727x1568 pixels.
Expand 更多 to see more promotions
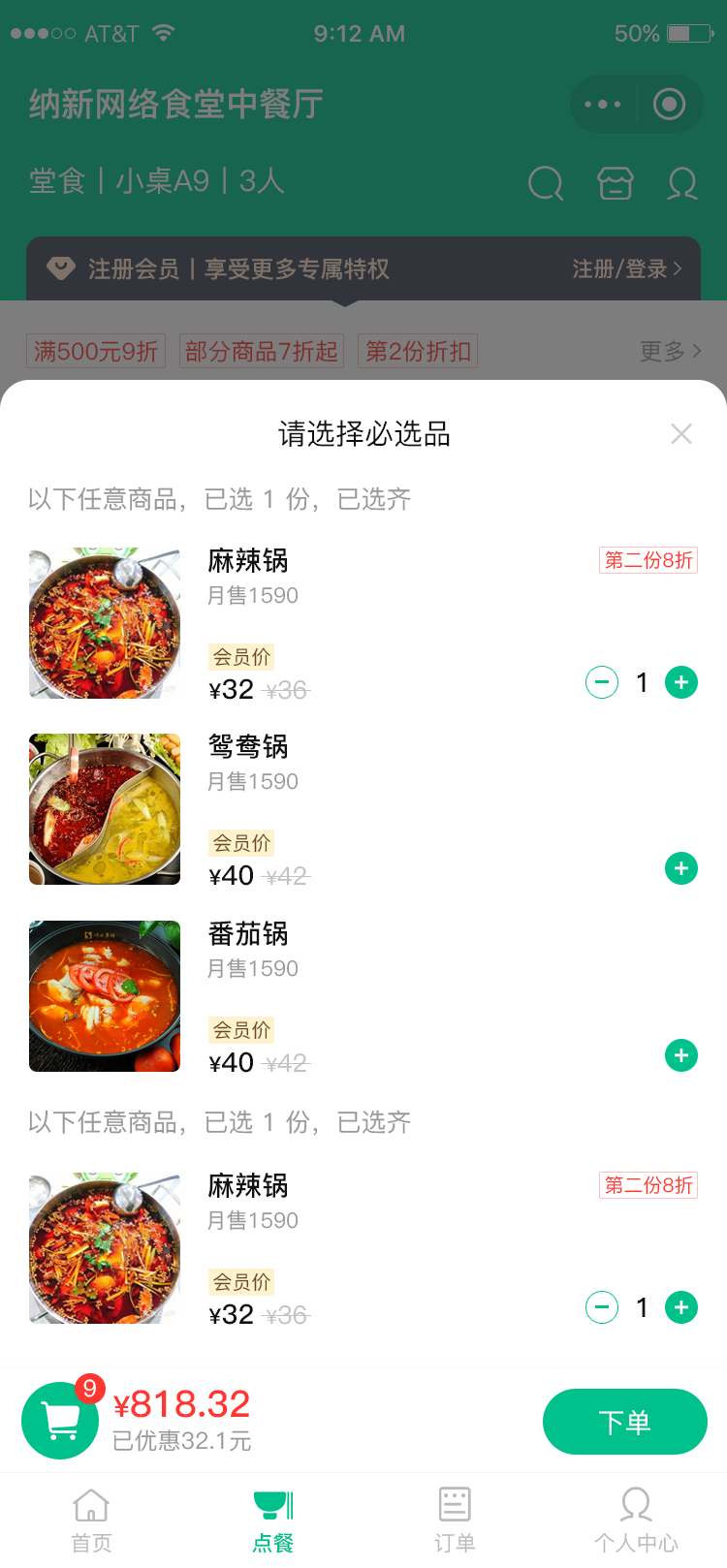tap(669, 352)
